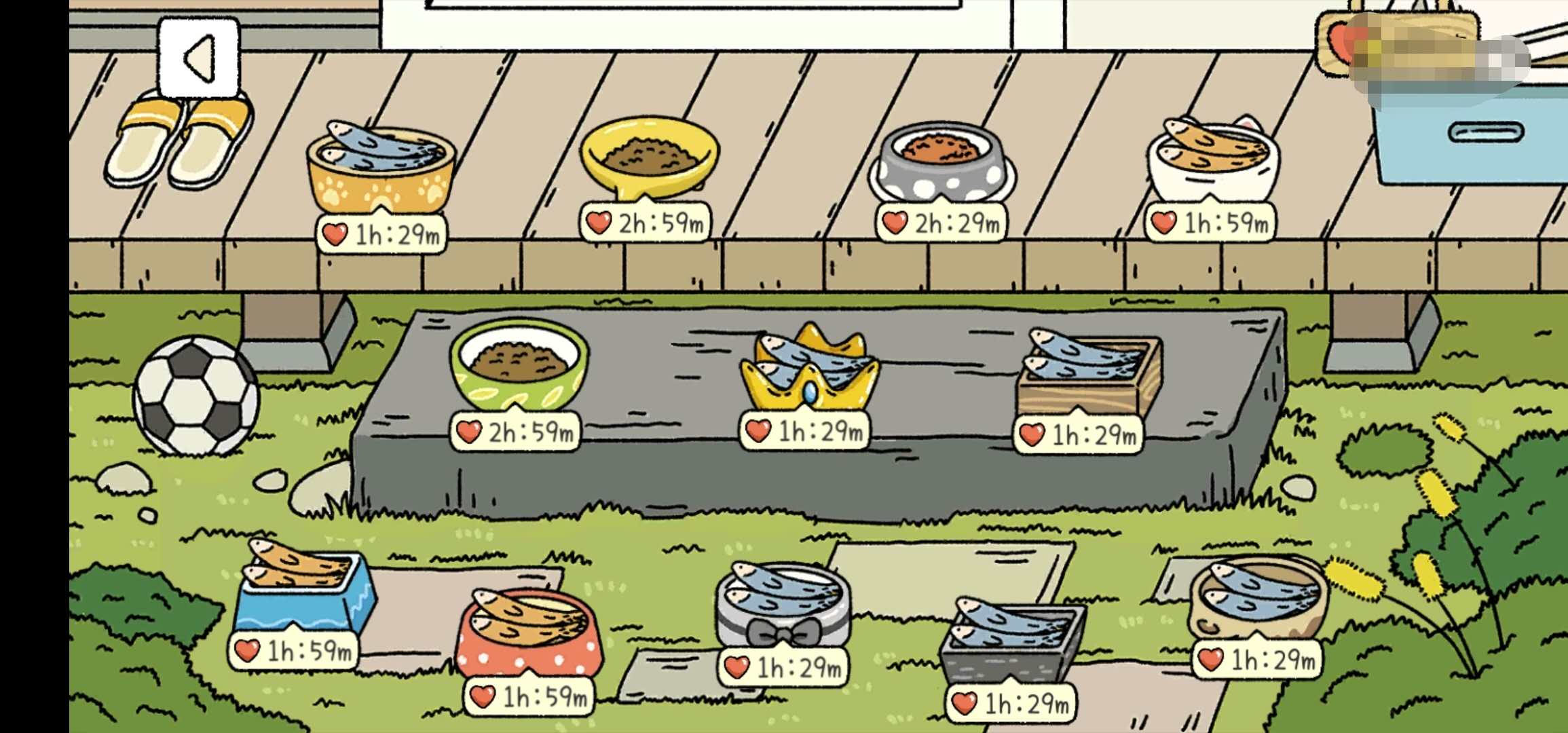The image size is (1568, 733).
Task: Tap the back arrow button
Action: pyautogui.click(x=198, y=58)
